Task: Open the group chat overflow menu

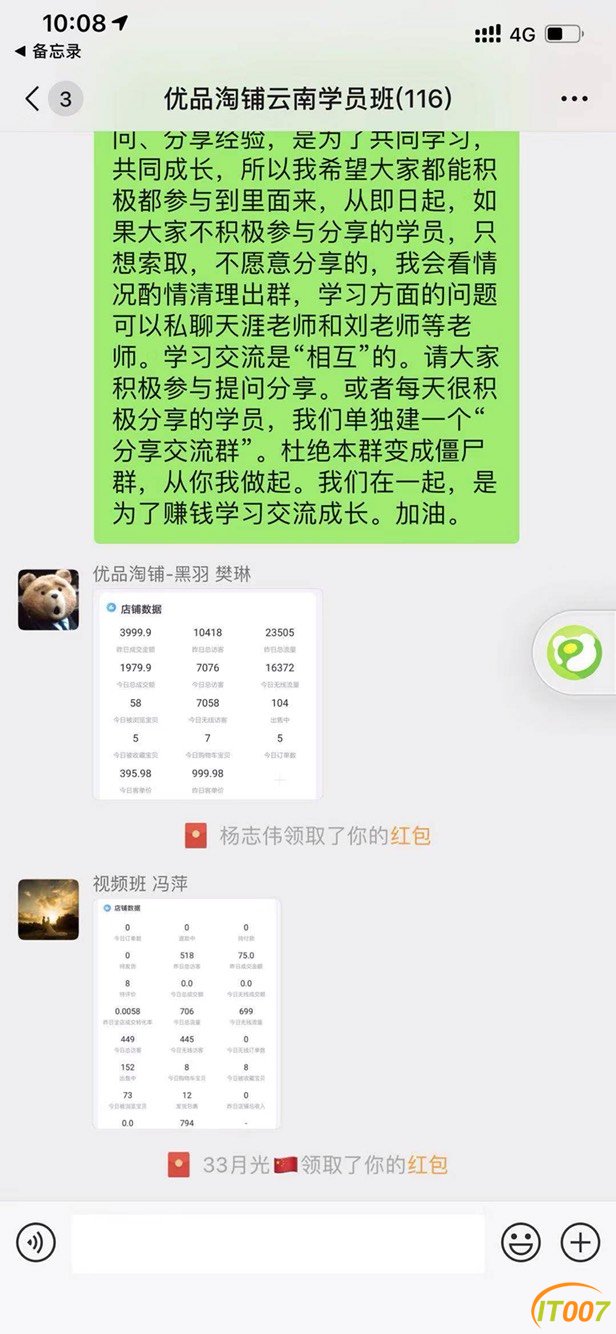Action: 574,99
